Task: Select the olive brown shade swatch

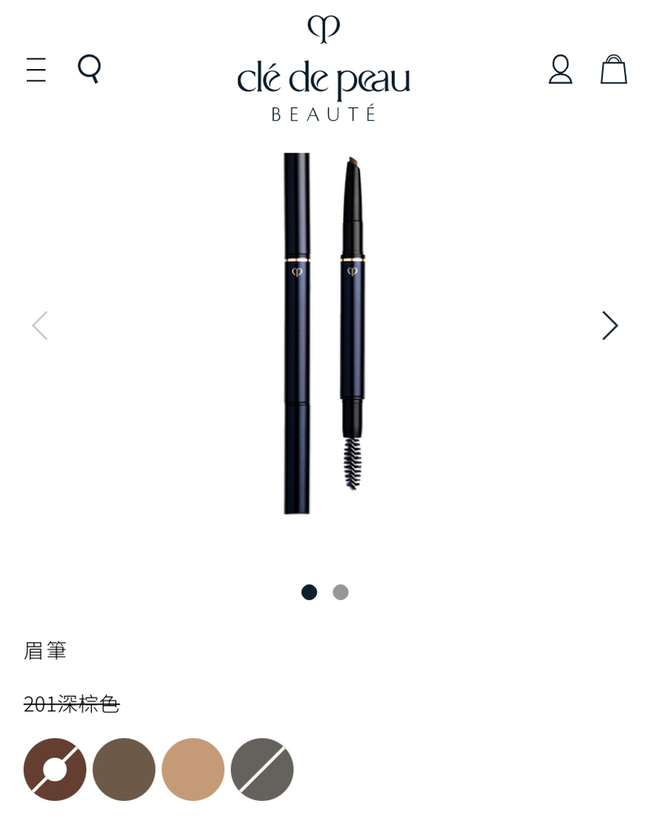Action: tap(124, 769)
